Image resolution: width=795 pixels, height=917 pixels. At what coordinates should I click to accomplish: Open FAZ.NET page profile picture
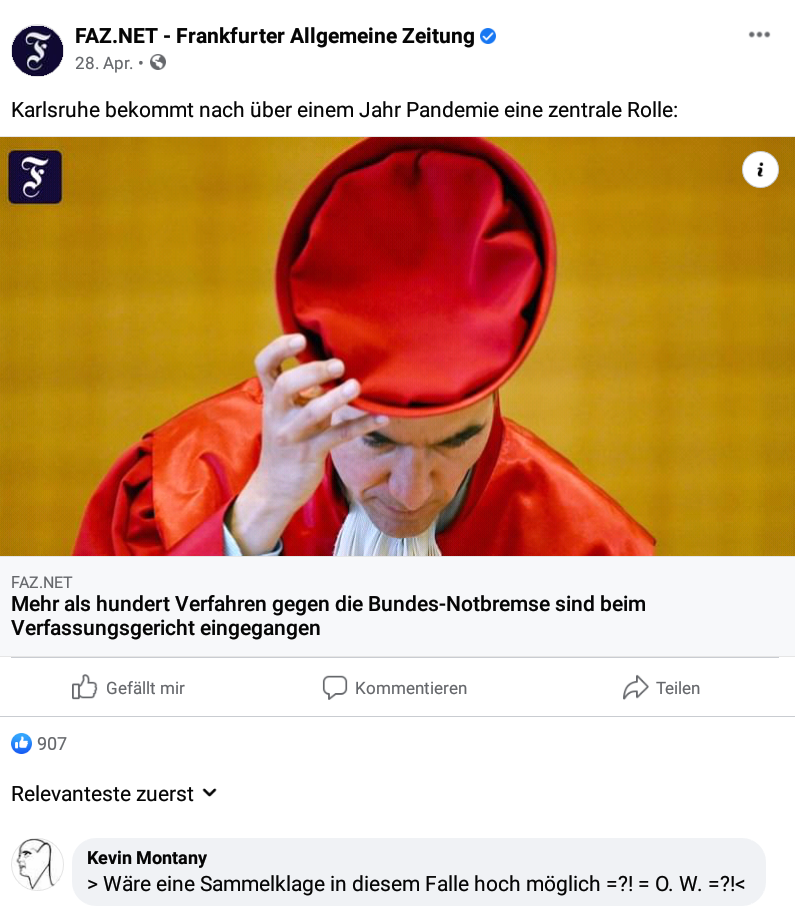click(37, 50)
